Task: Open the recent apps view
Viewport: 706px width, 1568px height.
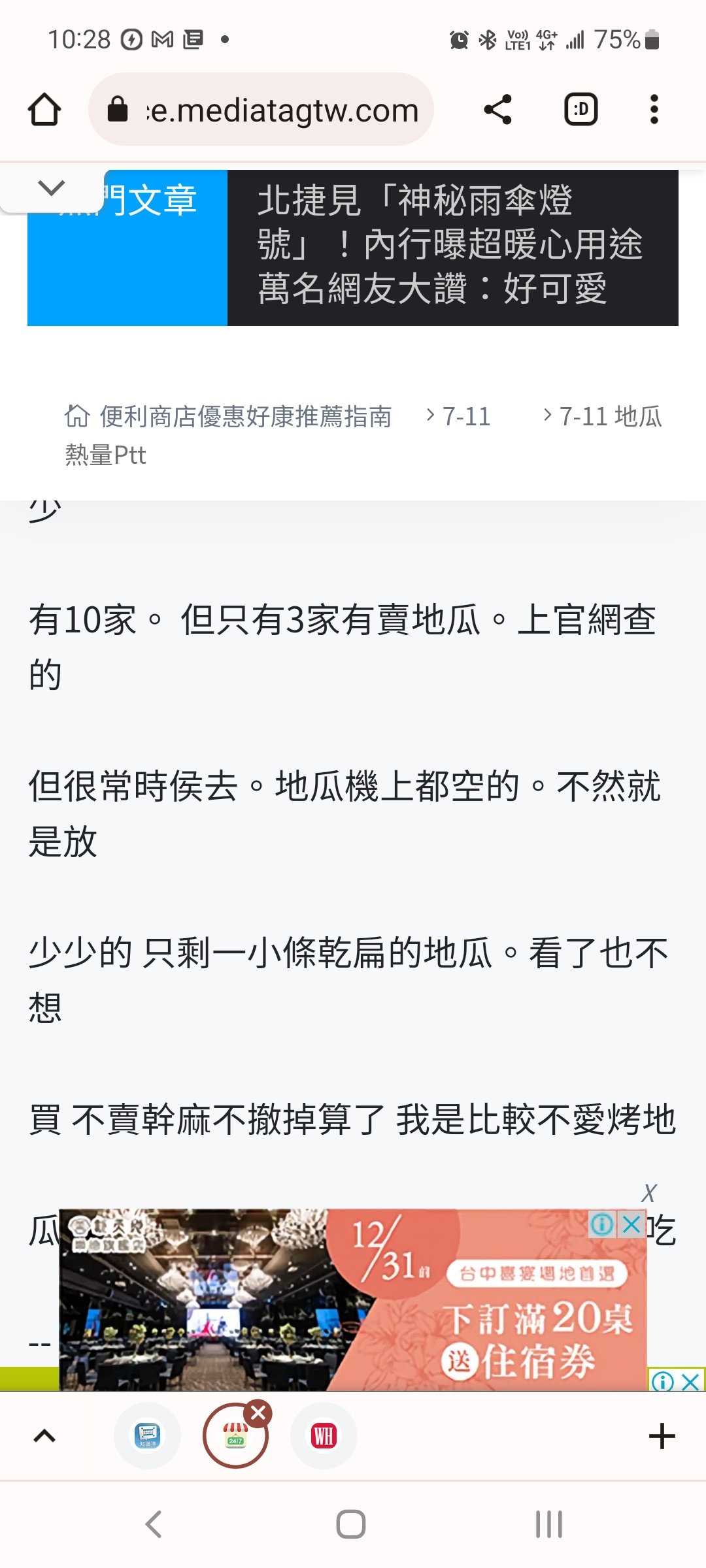Action: (x=549, y=1524)
